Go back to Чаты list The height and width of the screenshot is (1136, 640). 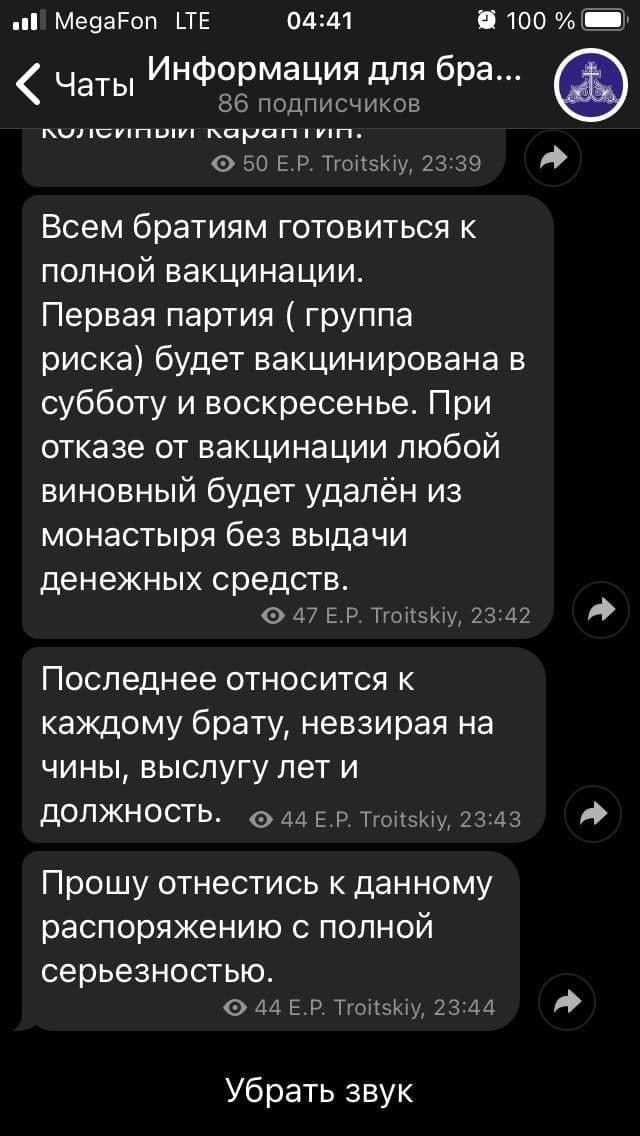point(75,85)
